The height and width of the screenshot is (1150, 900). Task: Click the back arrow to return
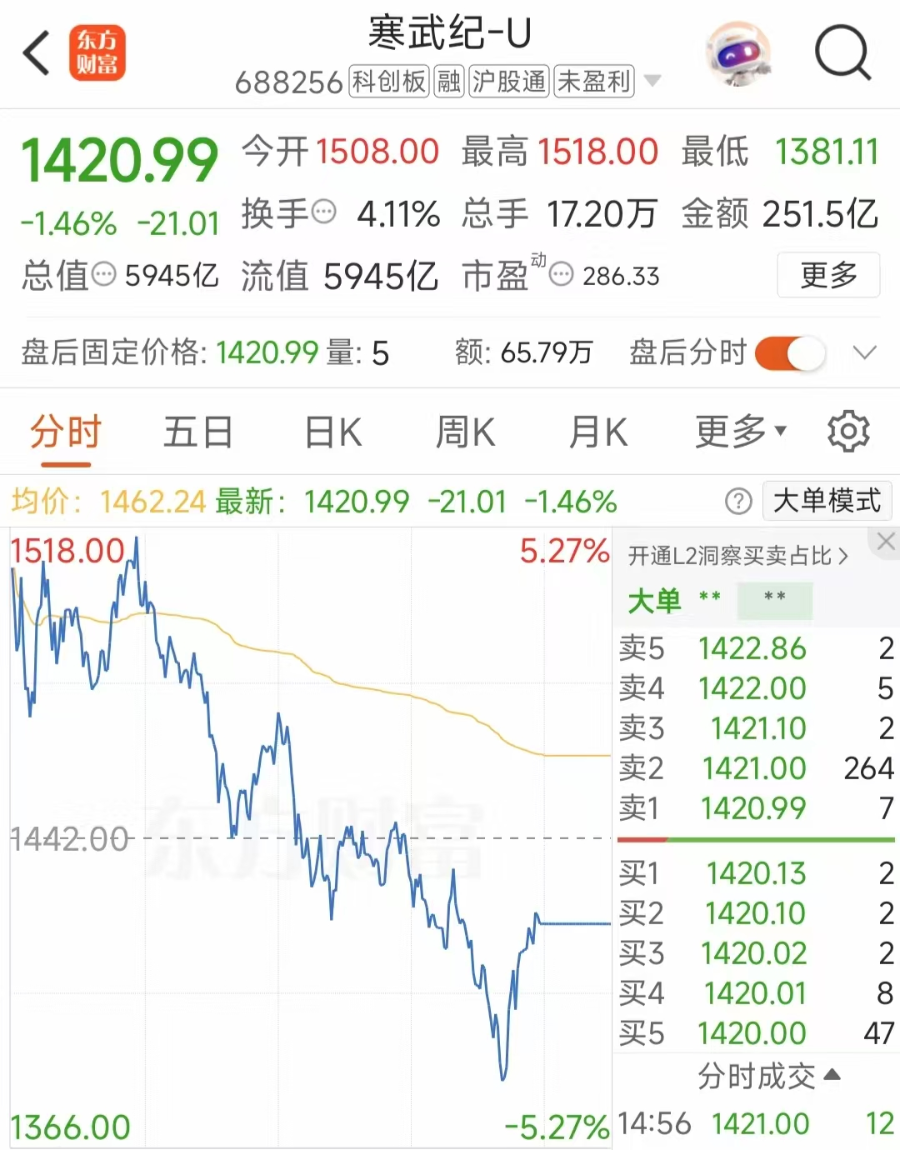[x=35, y=52]
